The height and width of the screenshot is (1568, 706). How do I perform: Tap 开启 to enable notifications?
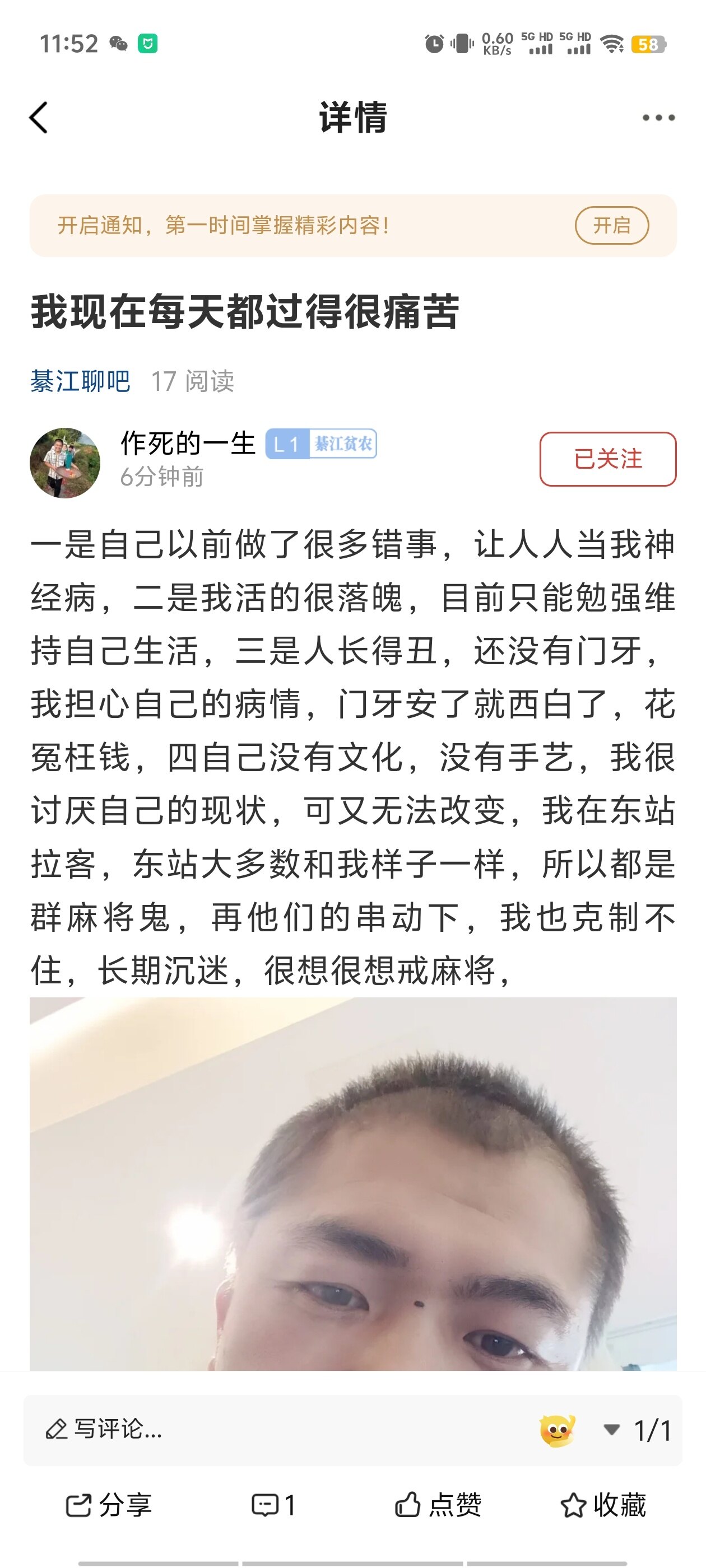[x=611, y=225]
